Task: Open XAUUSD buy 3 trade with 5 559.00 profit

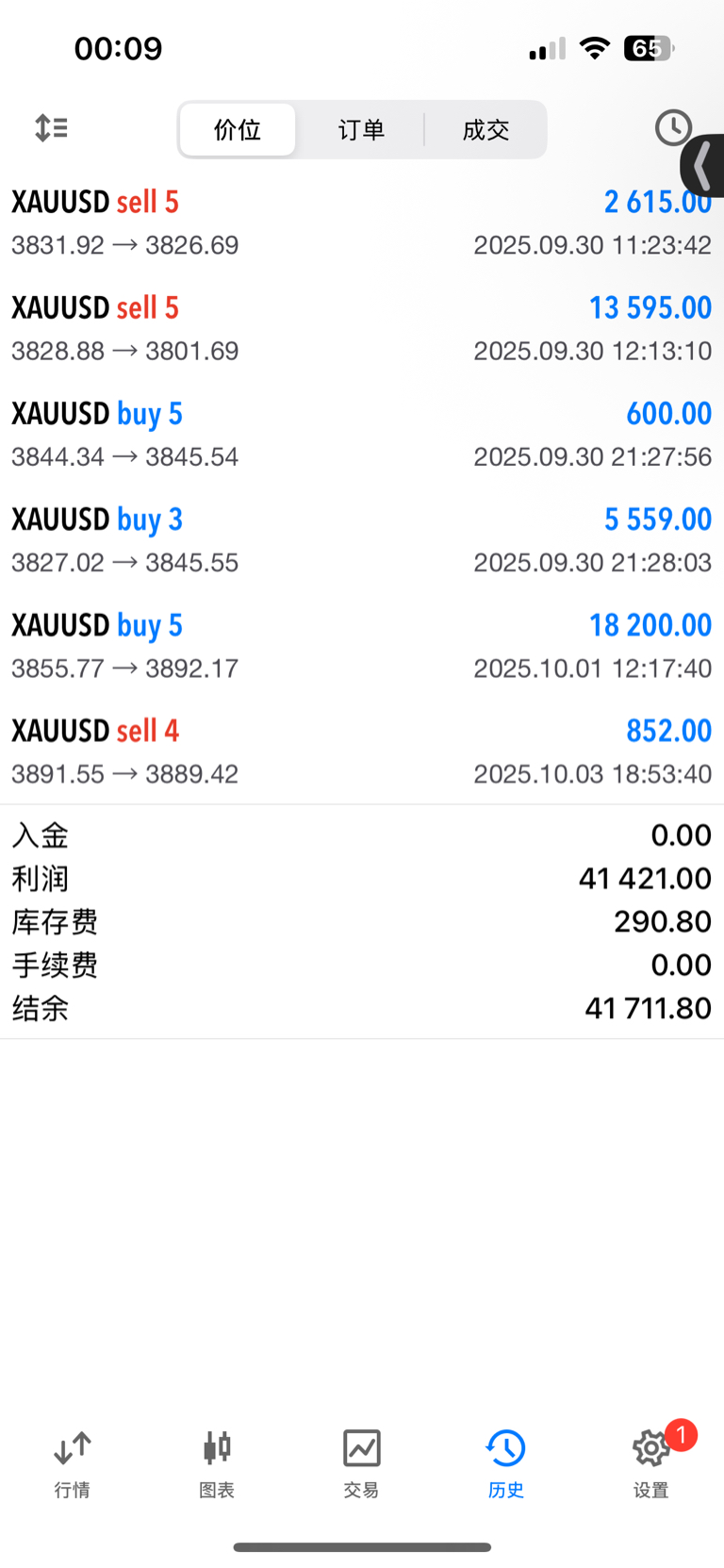Action: pyautogui.click(x=361, y=539)
